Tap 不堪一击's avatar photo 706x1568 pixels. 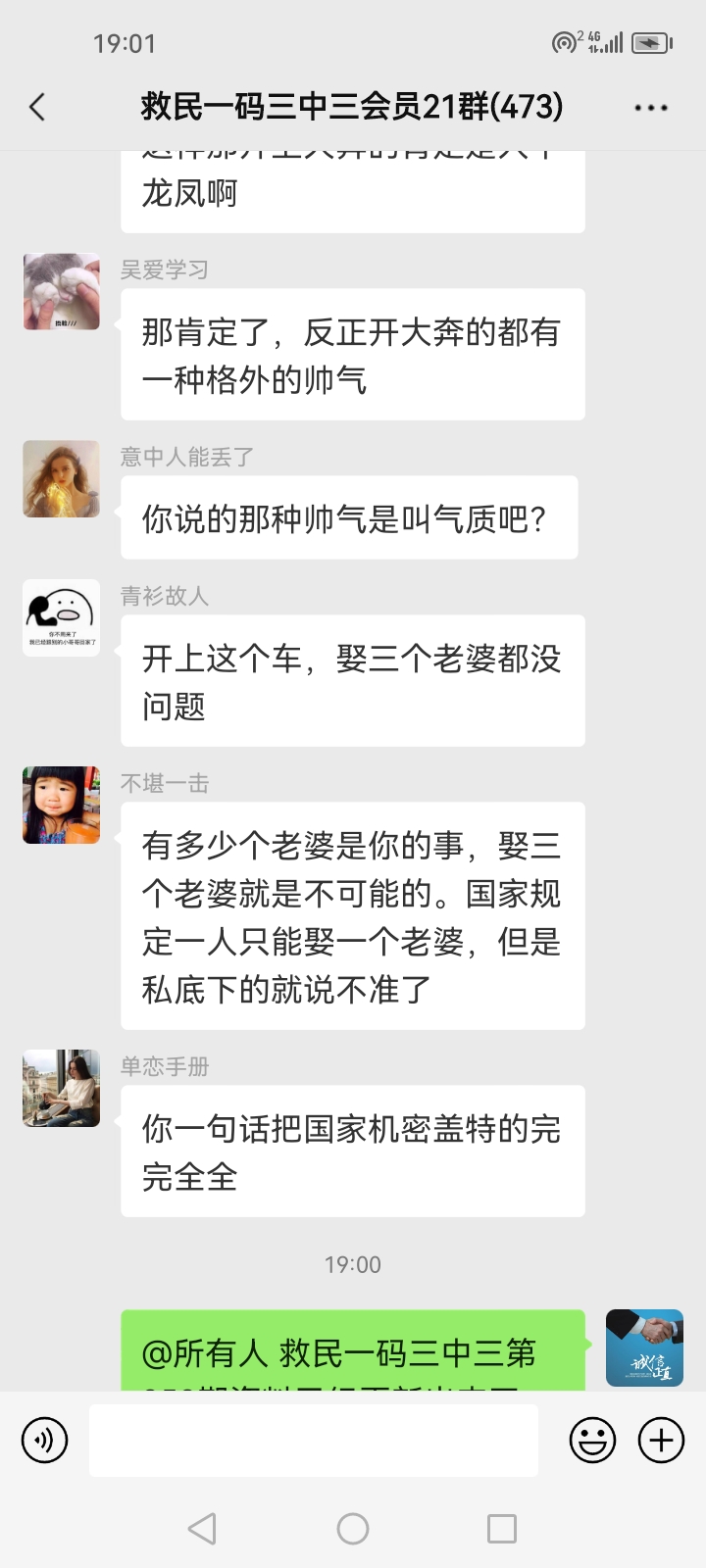[62, 806]
